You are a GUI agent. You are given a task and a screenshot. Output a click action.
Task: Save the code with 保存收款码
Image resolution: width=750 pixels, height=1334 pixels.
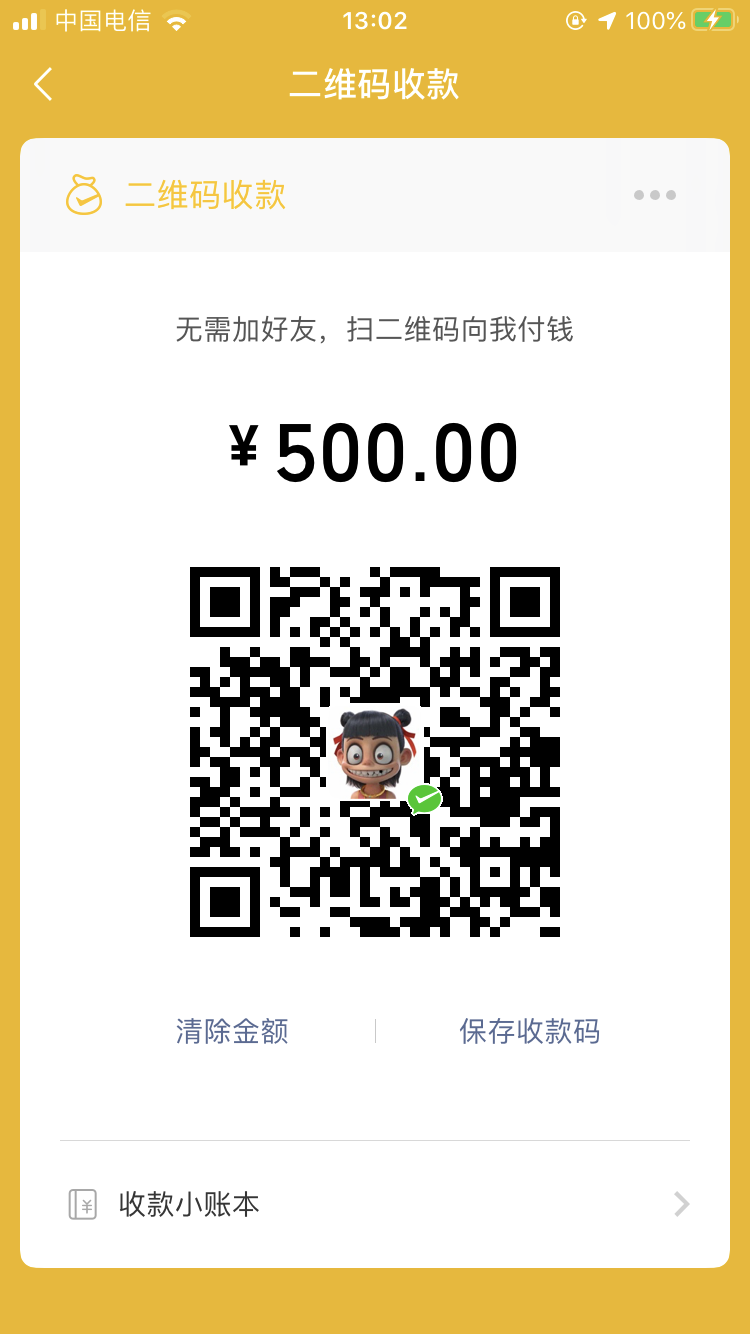[529, 1031]
